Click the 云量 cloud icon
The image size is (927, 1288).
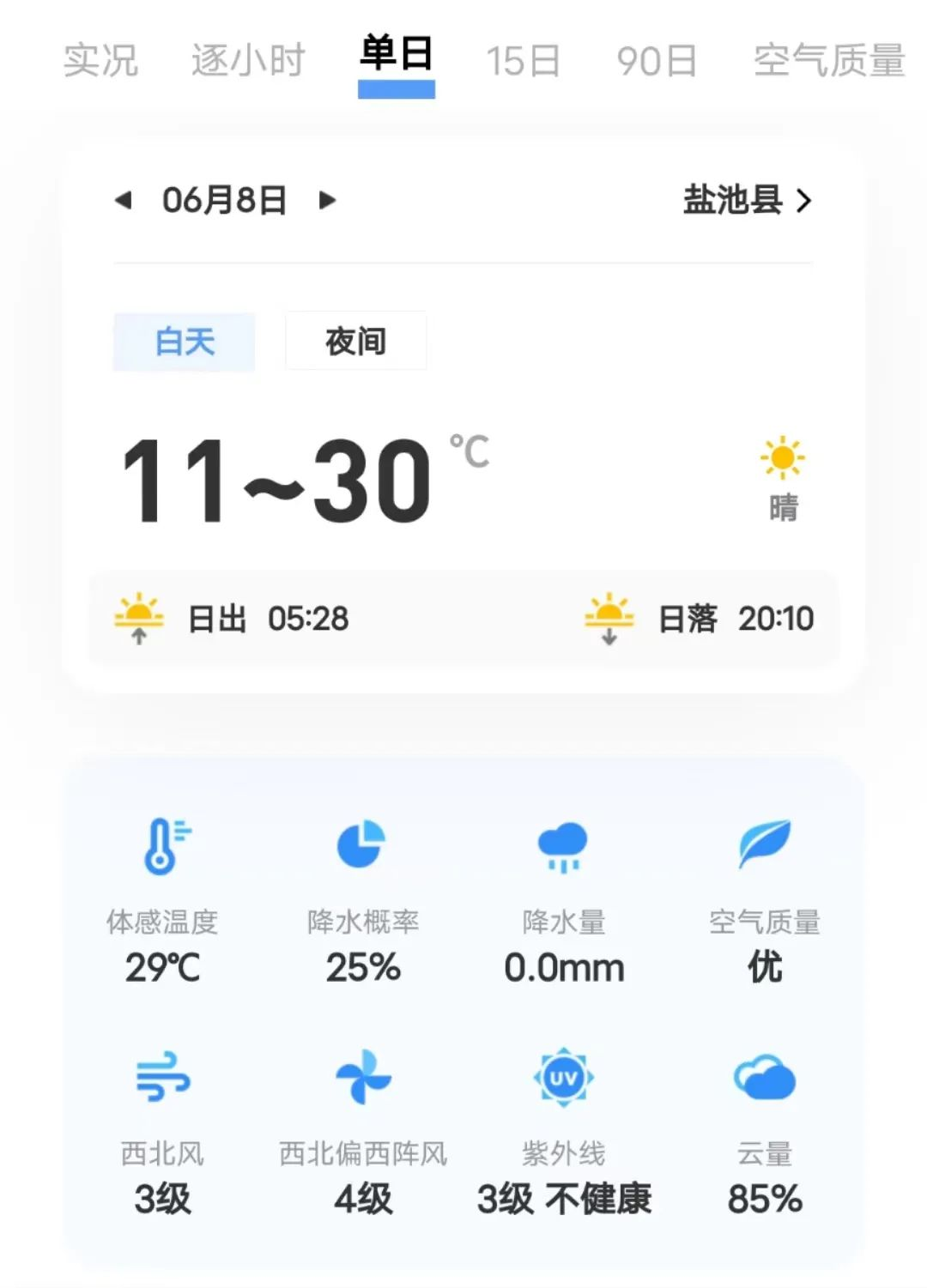[x=764, y=1079]
